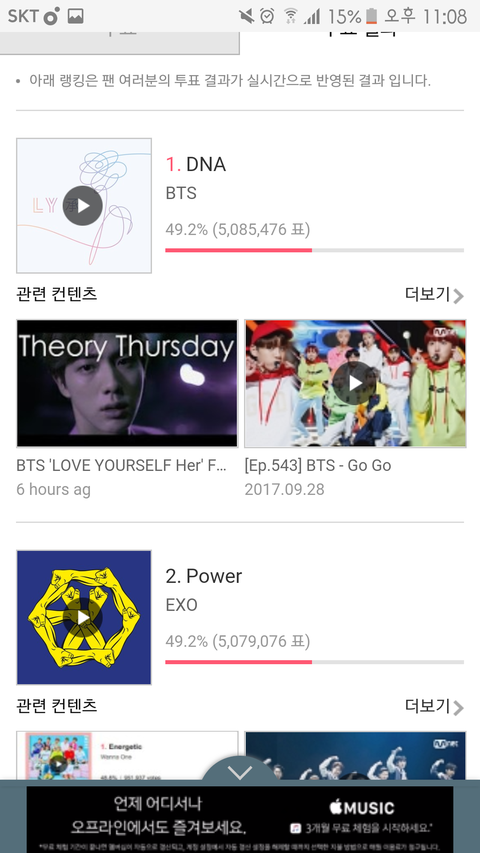Collapse the ad banner with the down chevron
Image resolution: width=480 pixels, height=853 pixels.
[240, 771]
